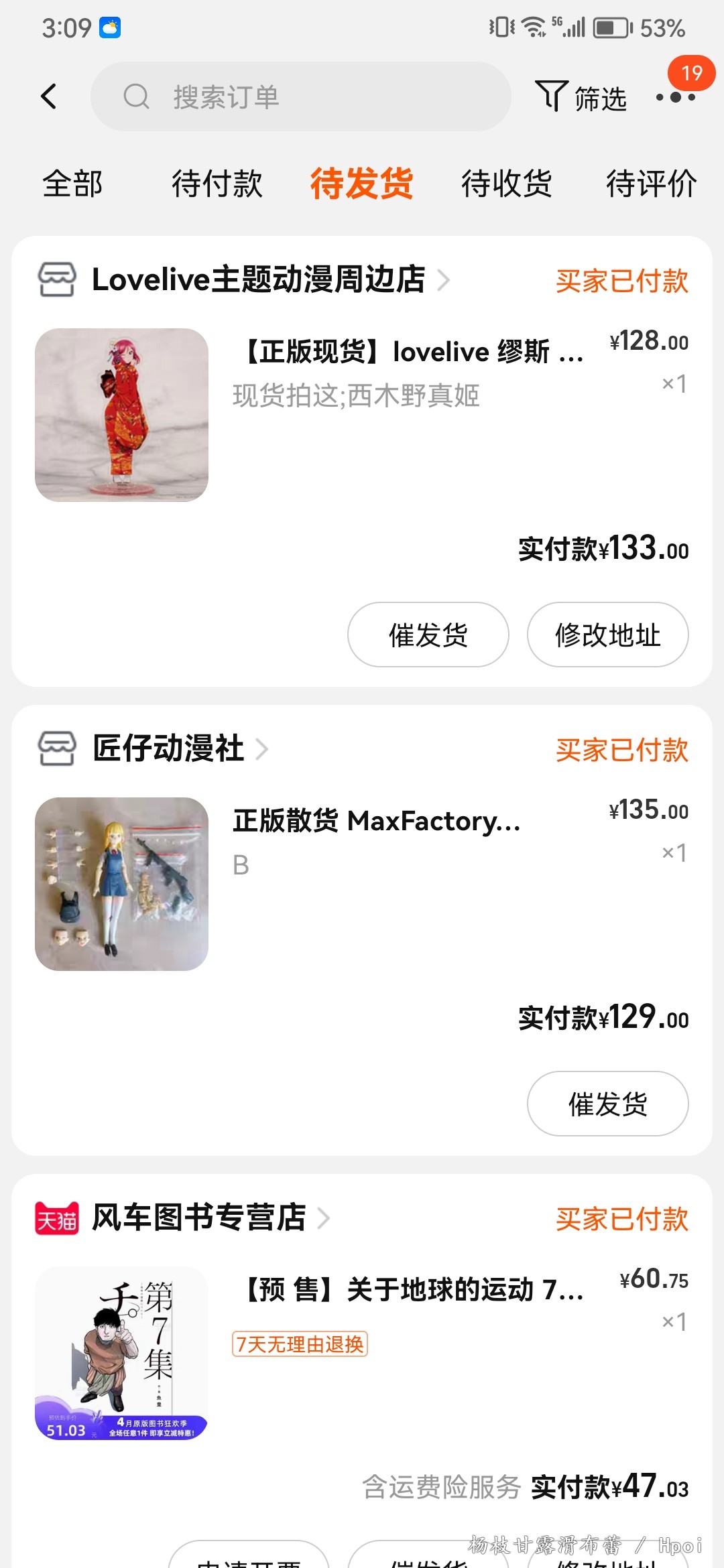Switch to the 待付款 tab
Viewport: 724px width, 1568px height.
(217, 184)
